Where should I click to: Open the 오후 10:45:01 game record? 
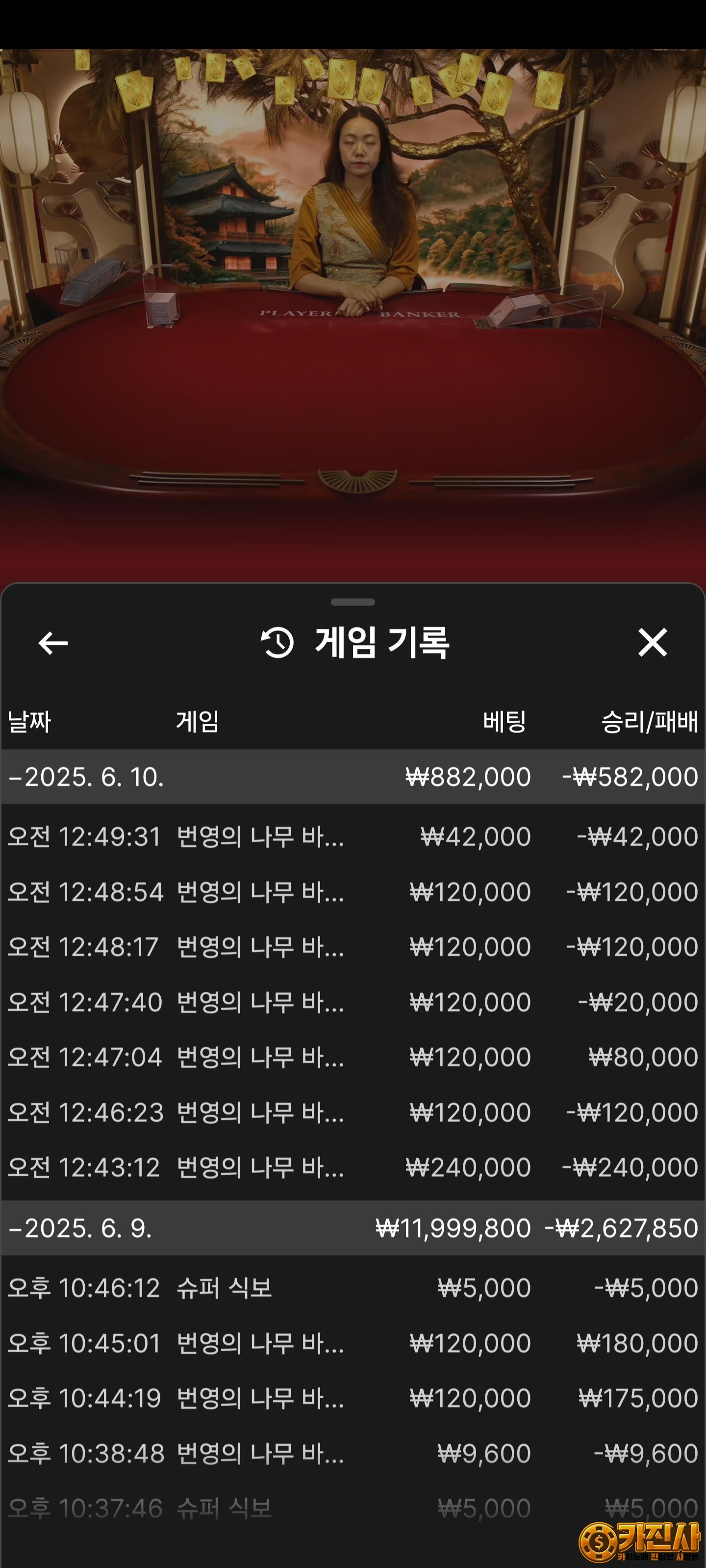click(x=353, y=1343)
